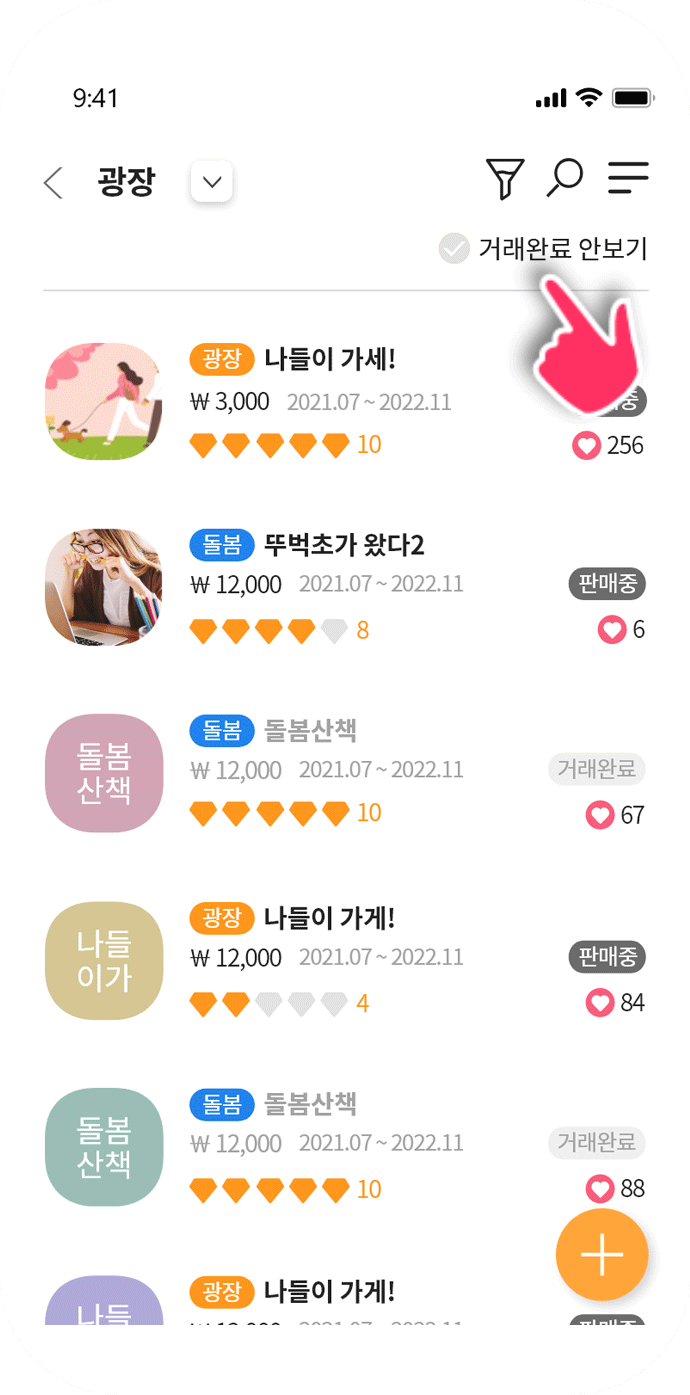Open the hamburger menu
The image size is (690, 1395).
628,178
